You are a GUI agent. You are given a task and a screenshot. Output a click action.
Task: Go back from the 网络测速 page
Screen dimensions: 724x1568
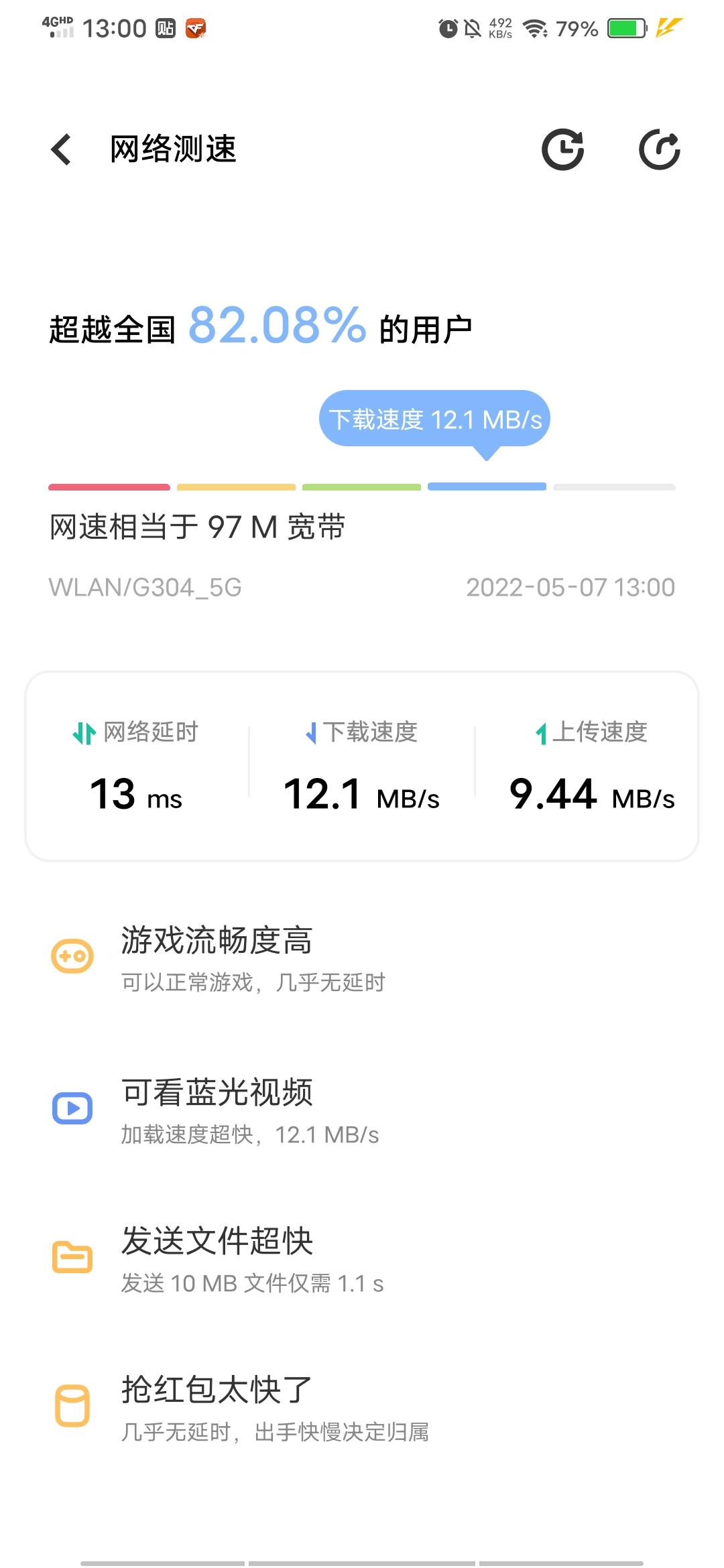(x=62, y=149)
